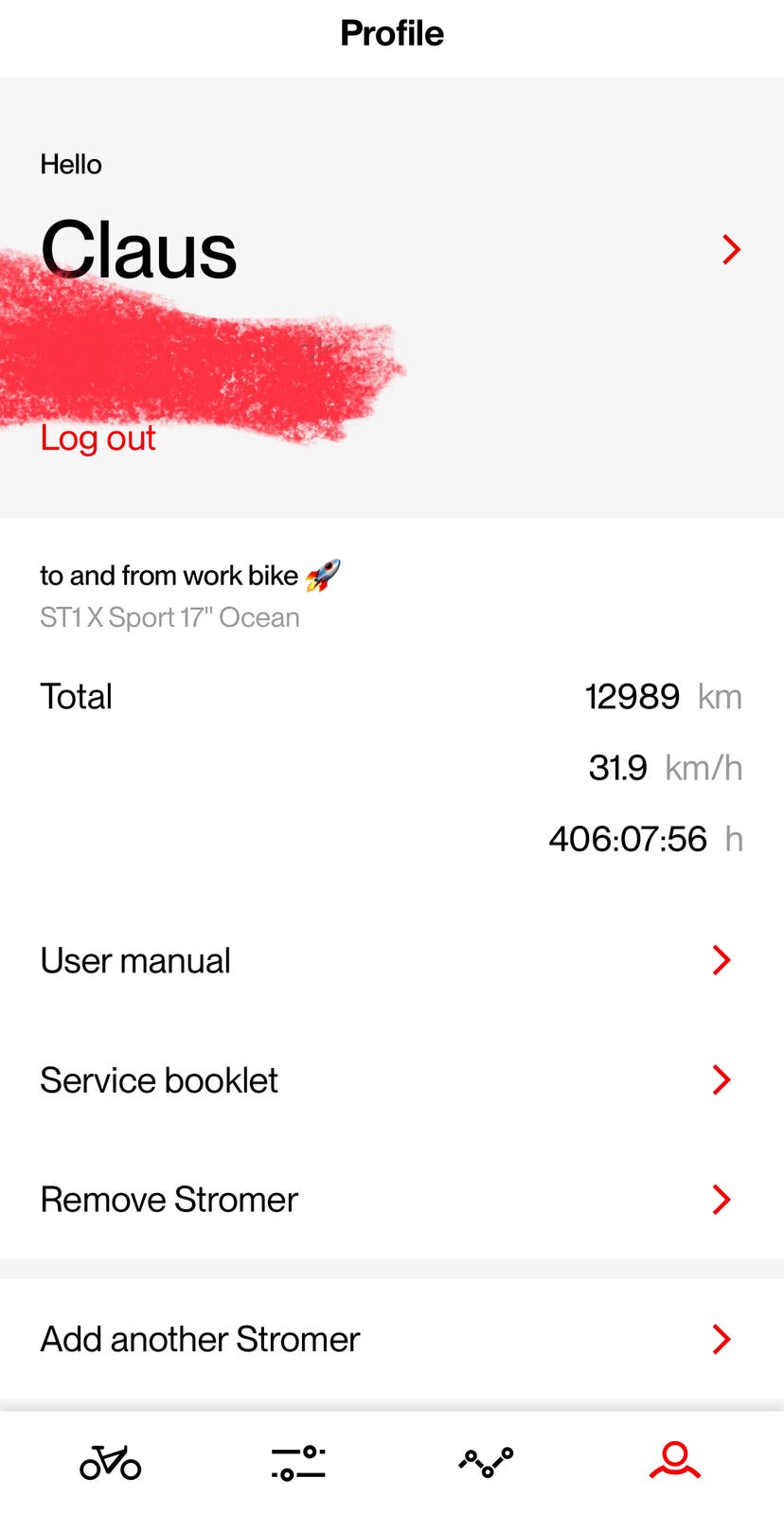This screenshot has height=1515, width=784.
Task: Log out of the account
Action: [98, 438]
